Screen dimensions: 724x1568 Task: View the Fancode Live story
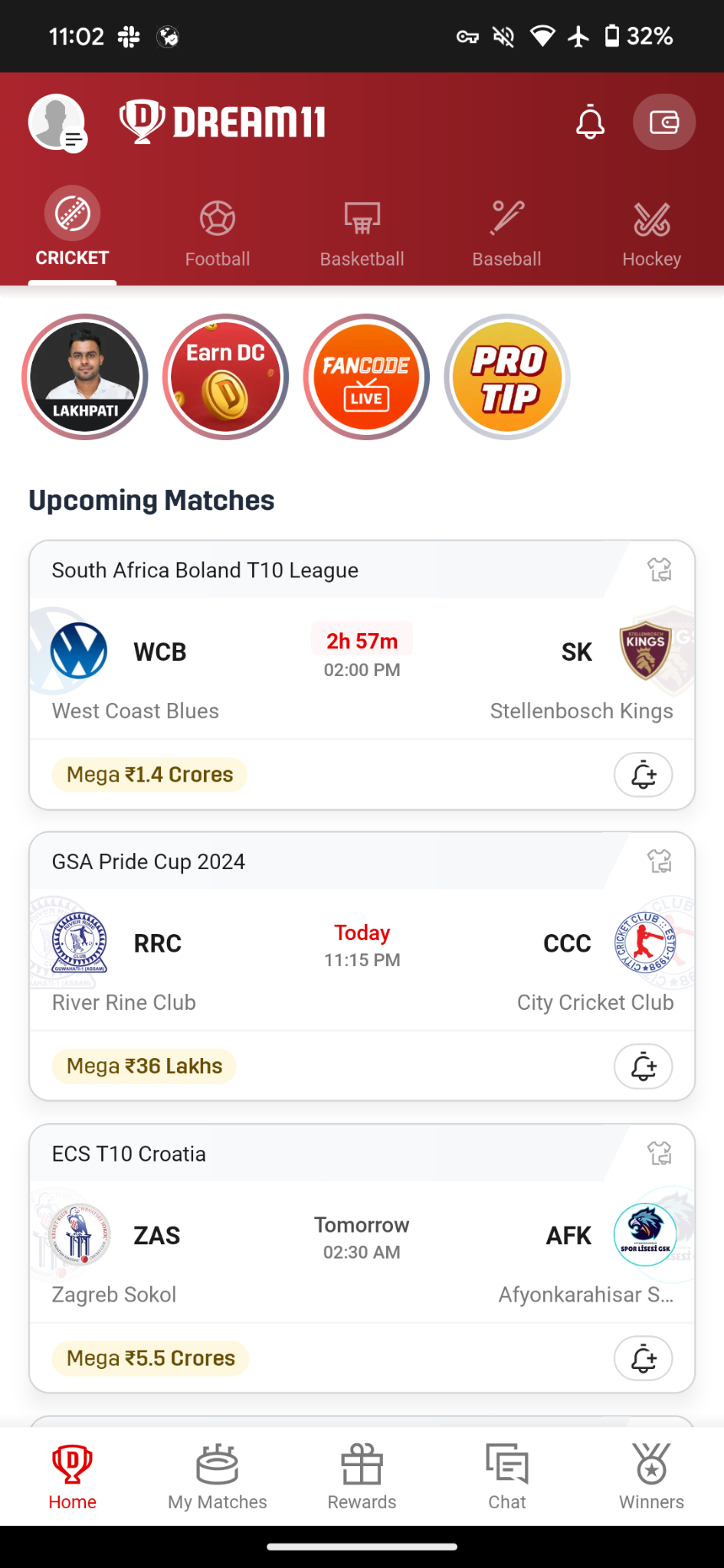point(366,377)
